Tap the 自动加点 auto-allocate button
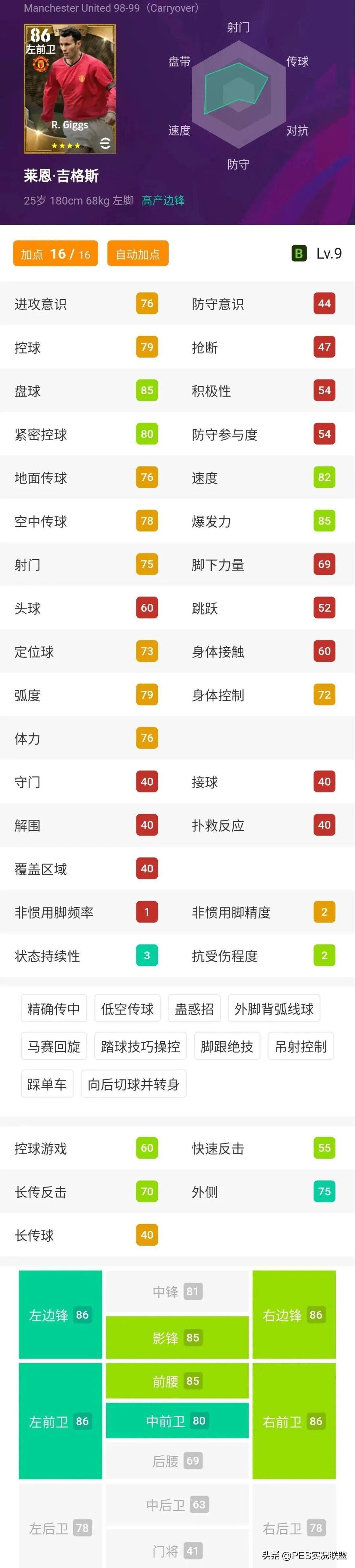Image resolution: width=355 pixels, height=1568 pixels. tap(138, 254)
